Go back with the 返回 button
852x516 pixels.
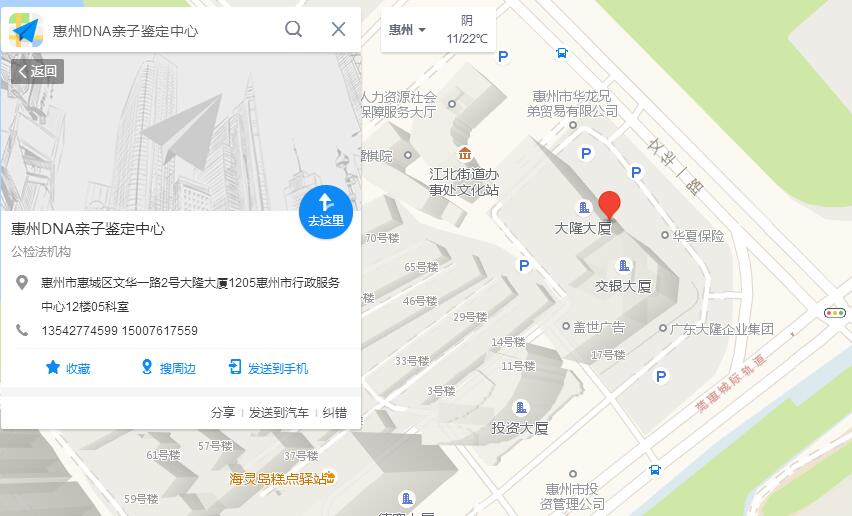tap(38, 71)
